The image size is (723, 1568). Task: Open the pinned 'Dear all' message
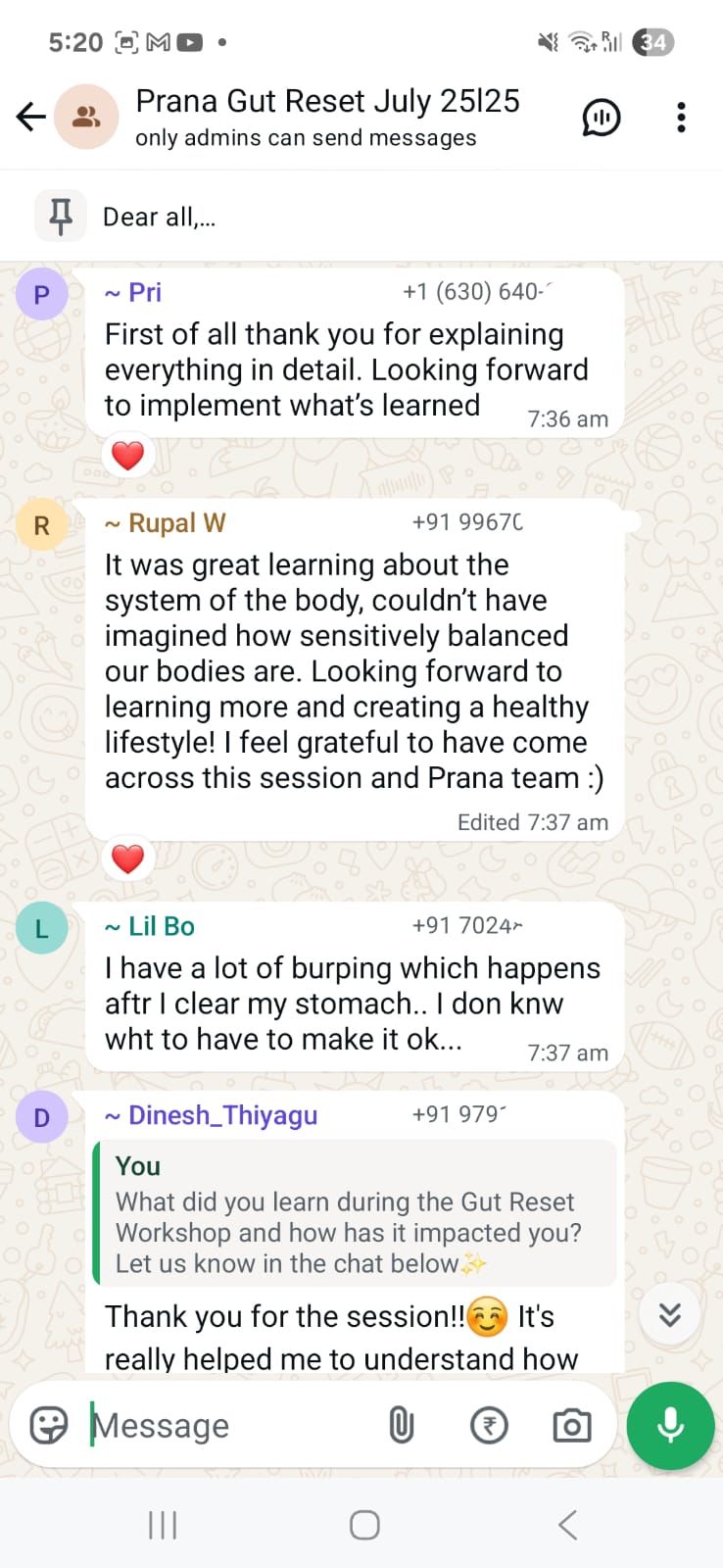tap(159, 217)
